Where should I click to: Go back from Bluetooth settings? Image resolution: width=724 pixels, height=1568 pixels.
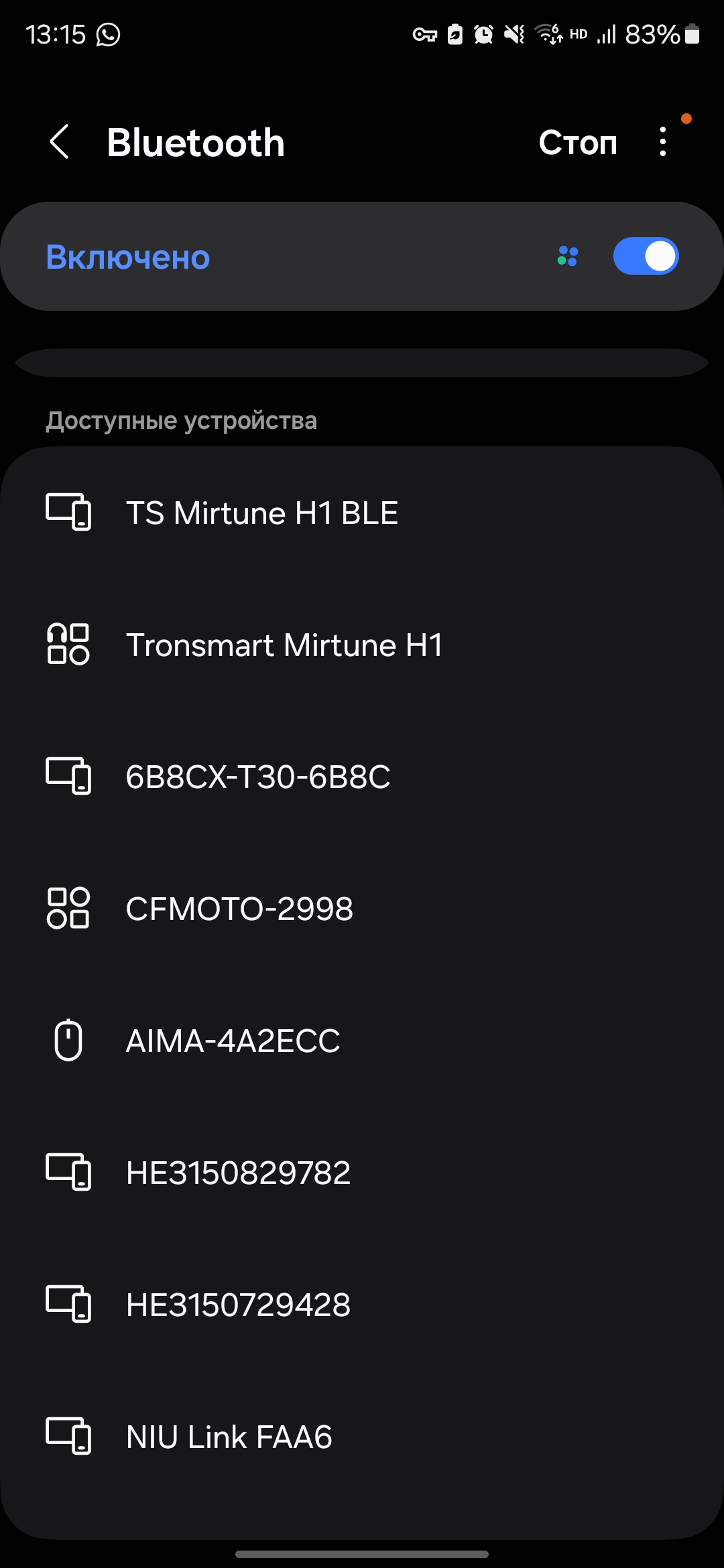(x=60, y=142)
